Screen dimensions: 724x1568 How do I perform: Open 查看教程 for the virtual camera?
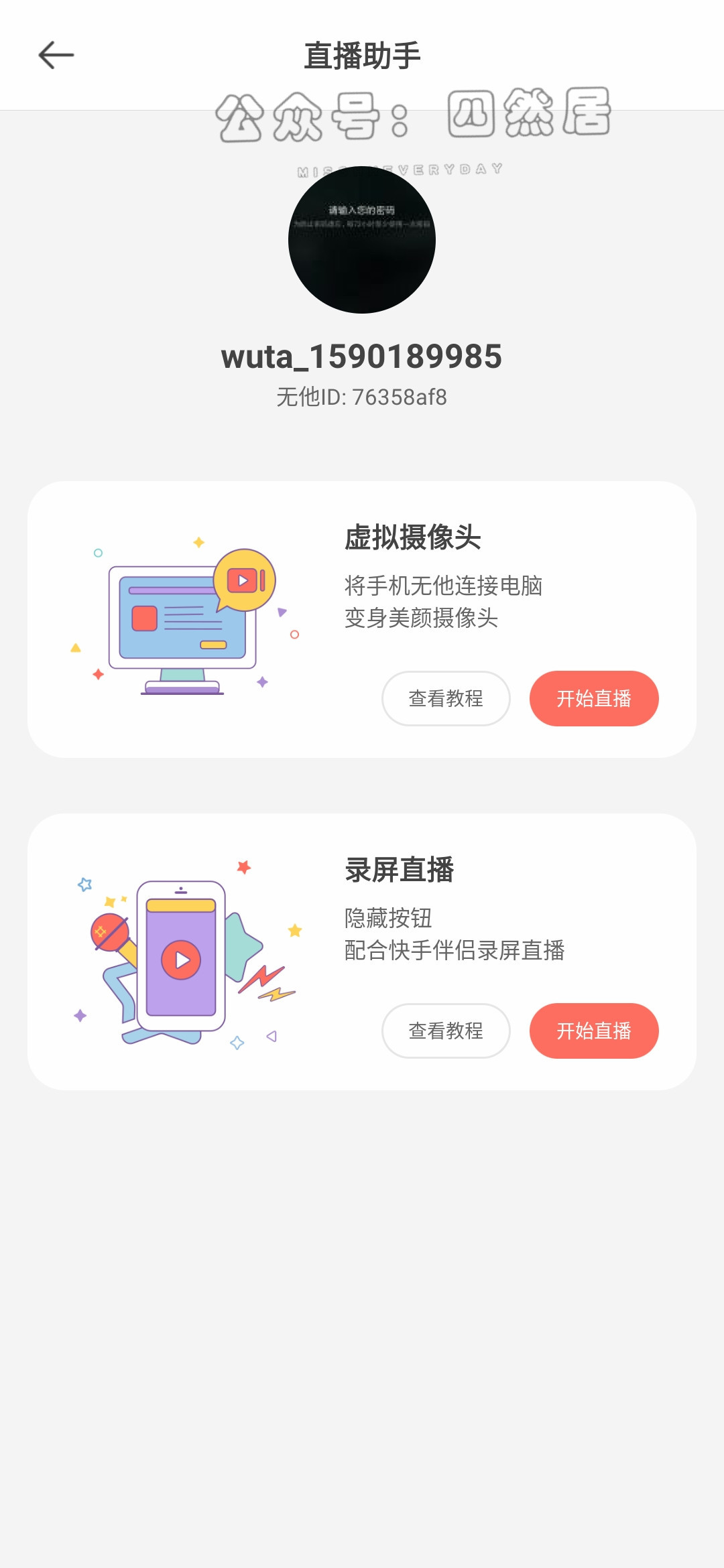[445, 698]
